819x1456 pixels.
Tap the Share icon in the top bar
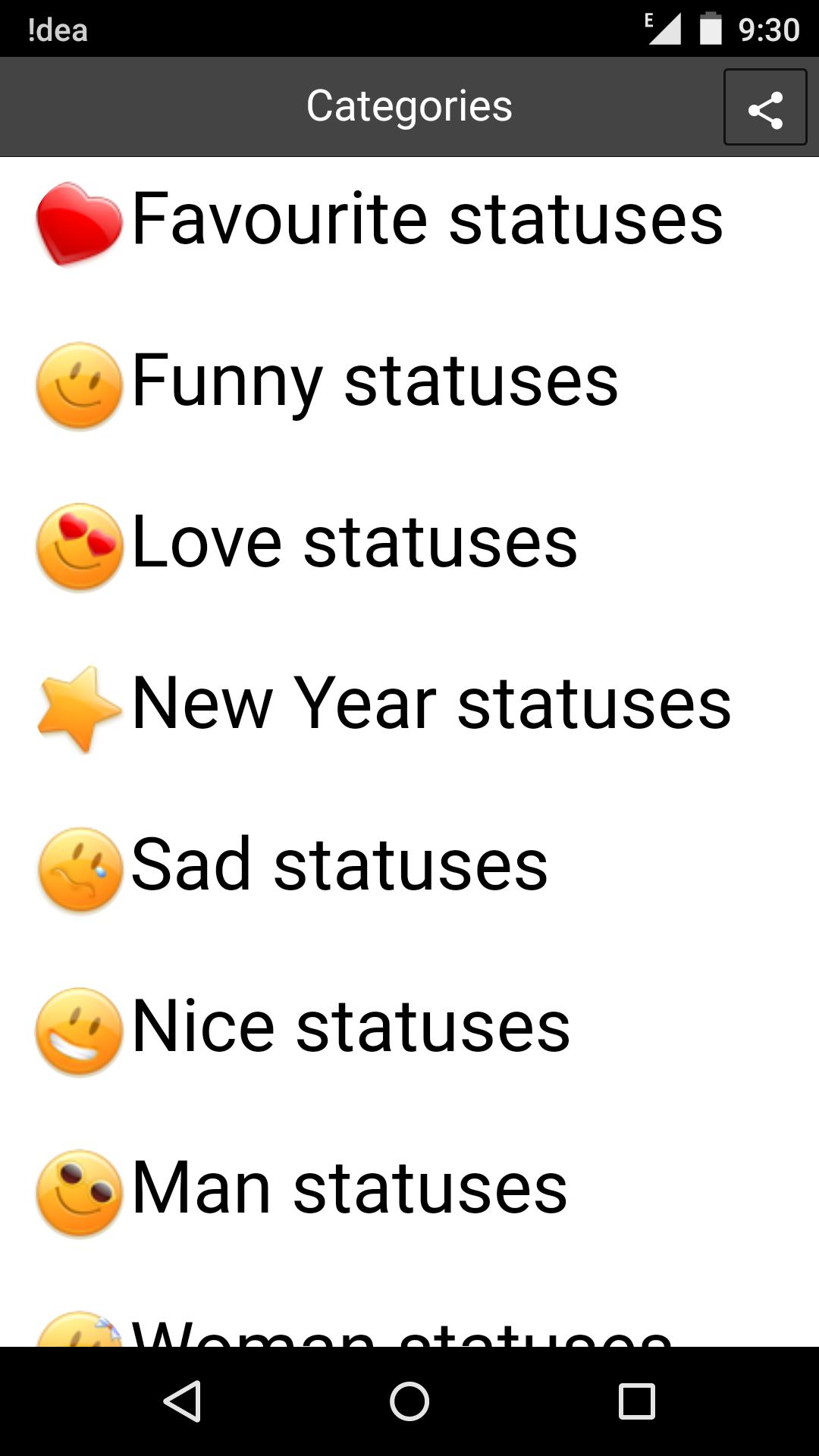pyautogui.click(x=765, y=107)
